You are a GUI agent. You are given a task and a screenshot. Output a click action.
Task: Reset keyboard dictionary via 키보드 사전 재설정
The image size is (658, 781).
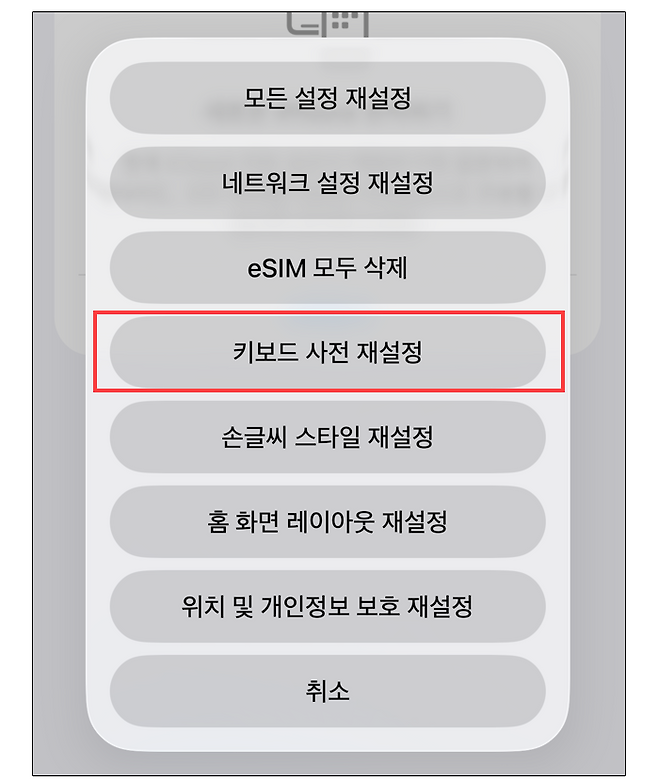click(327, 352)
